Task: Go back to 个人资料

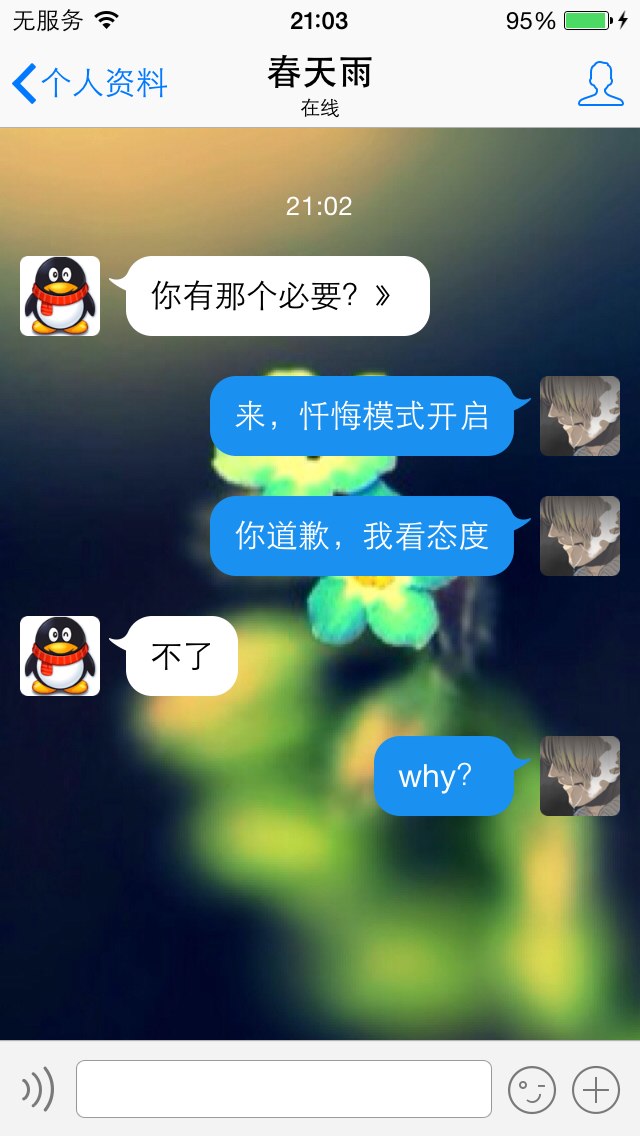Action: (90, 84)
